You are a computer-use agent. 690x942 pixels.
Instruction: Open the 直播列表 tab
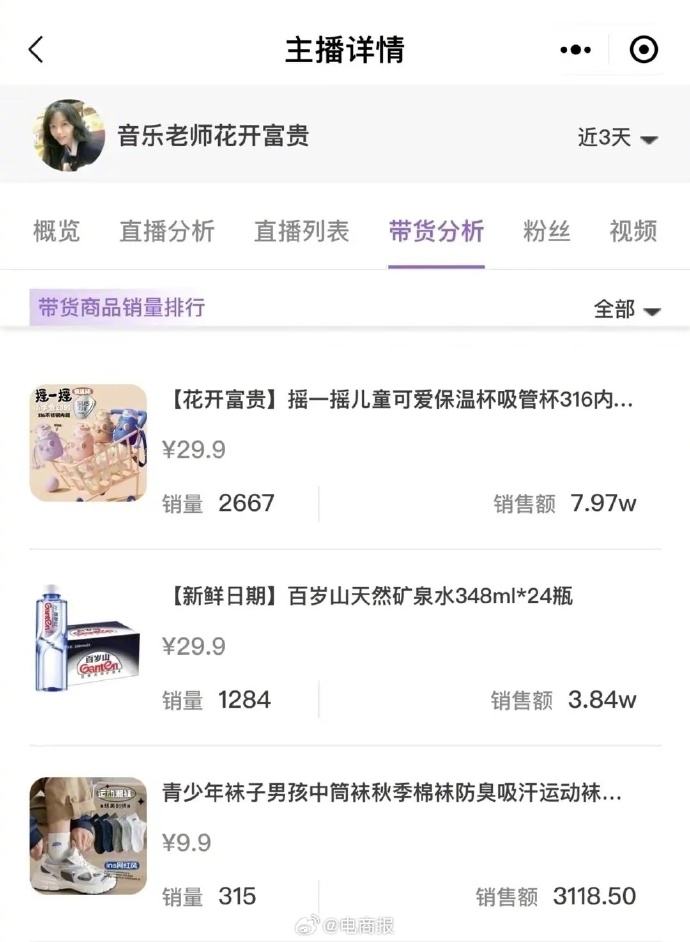coord(301,232)
